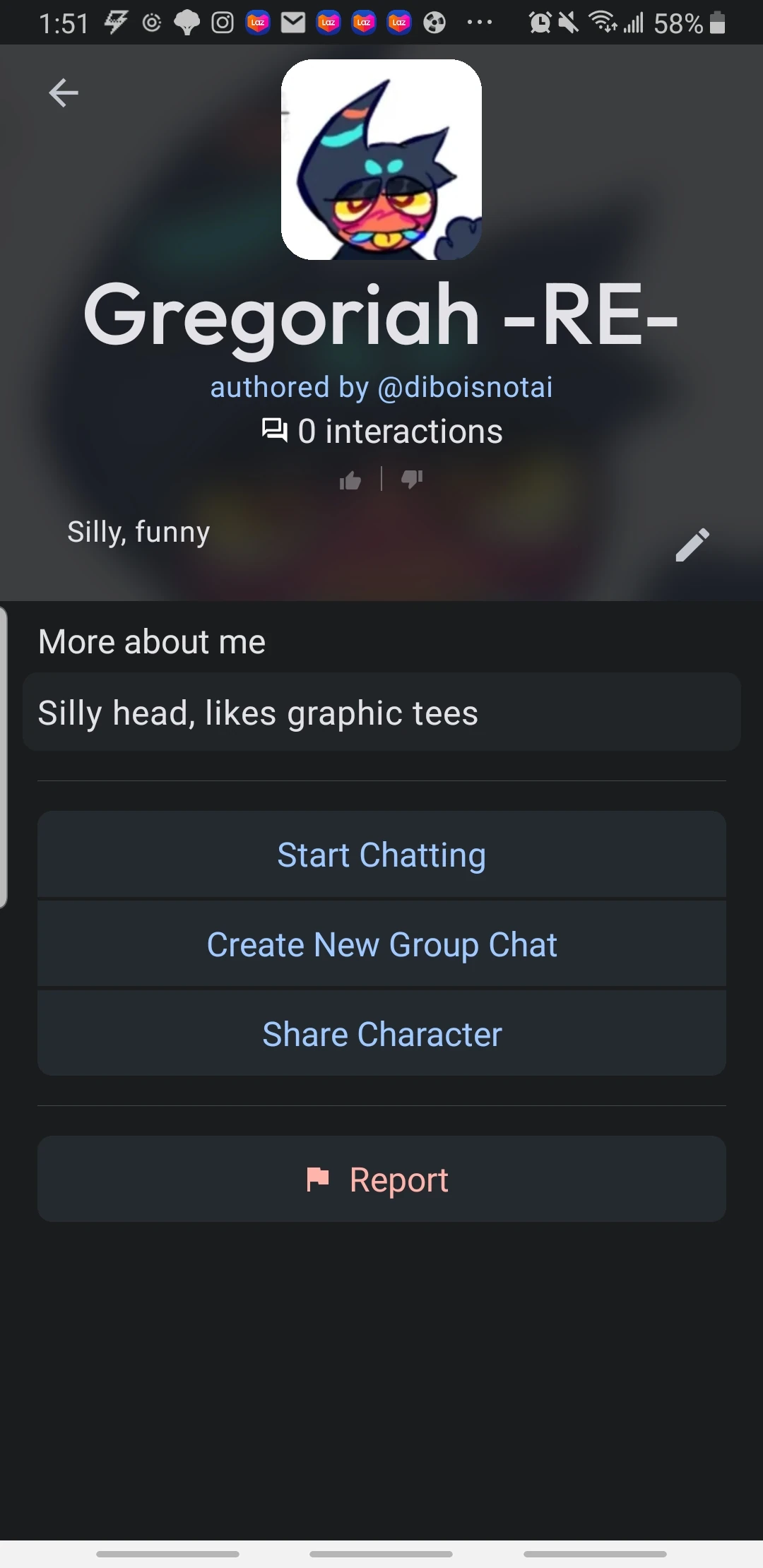Edit the 'Silly head, likes graphic tees' field
This screenshot has height=1568, width=763.
click(x=381, y=713)
